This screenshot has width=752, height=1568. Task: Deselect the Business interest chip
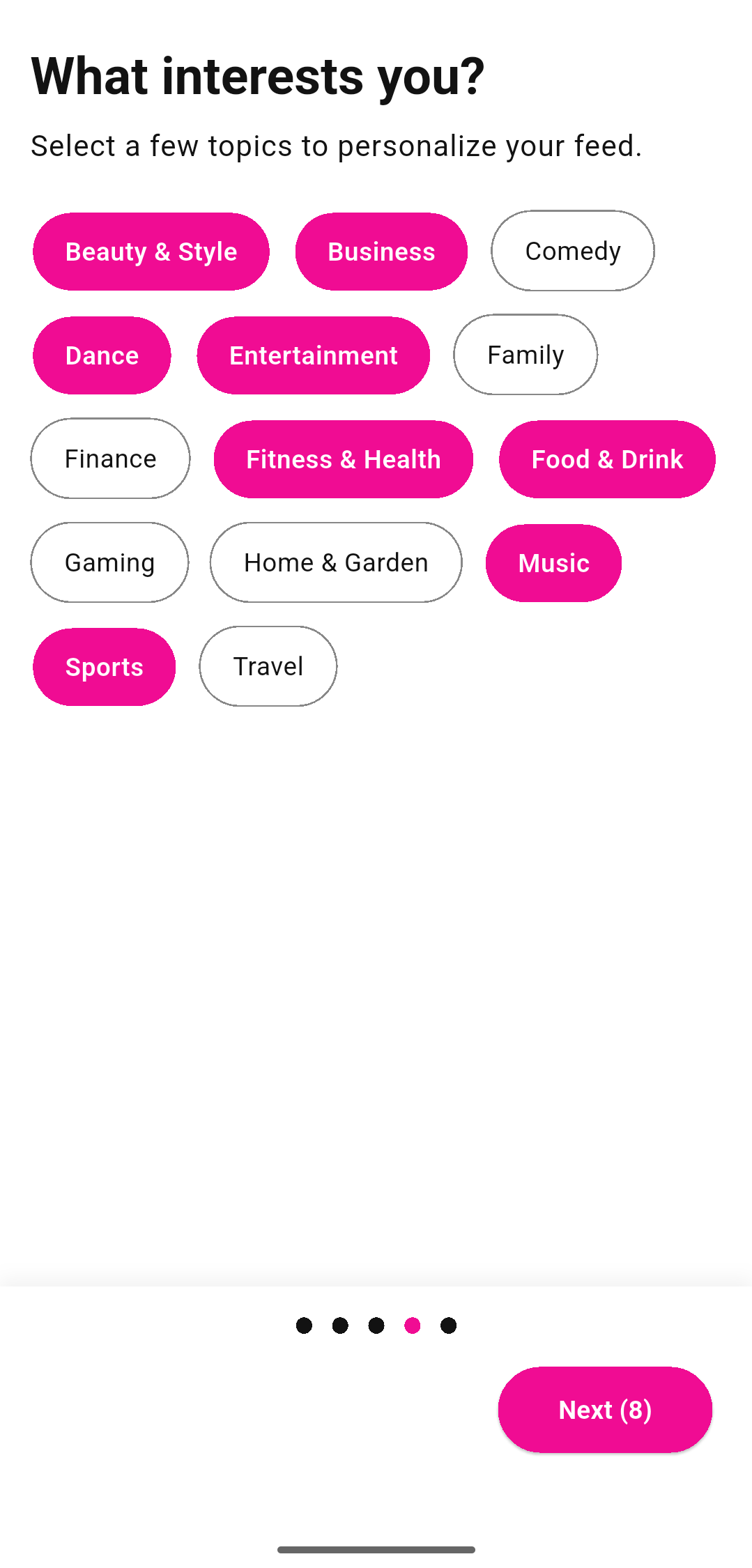tap(381, 251)
